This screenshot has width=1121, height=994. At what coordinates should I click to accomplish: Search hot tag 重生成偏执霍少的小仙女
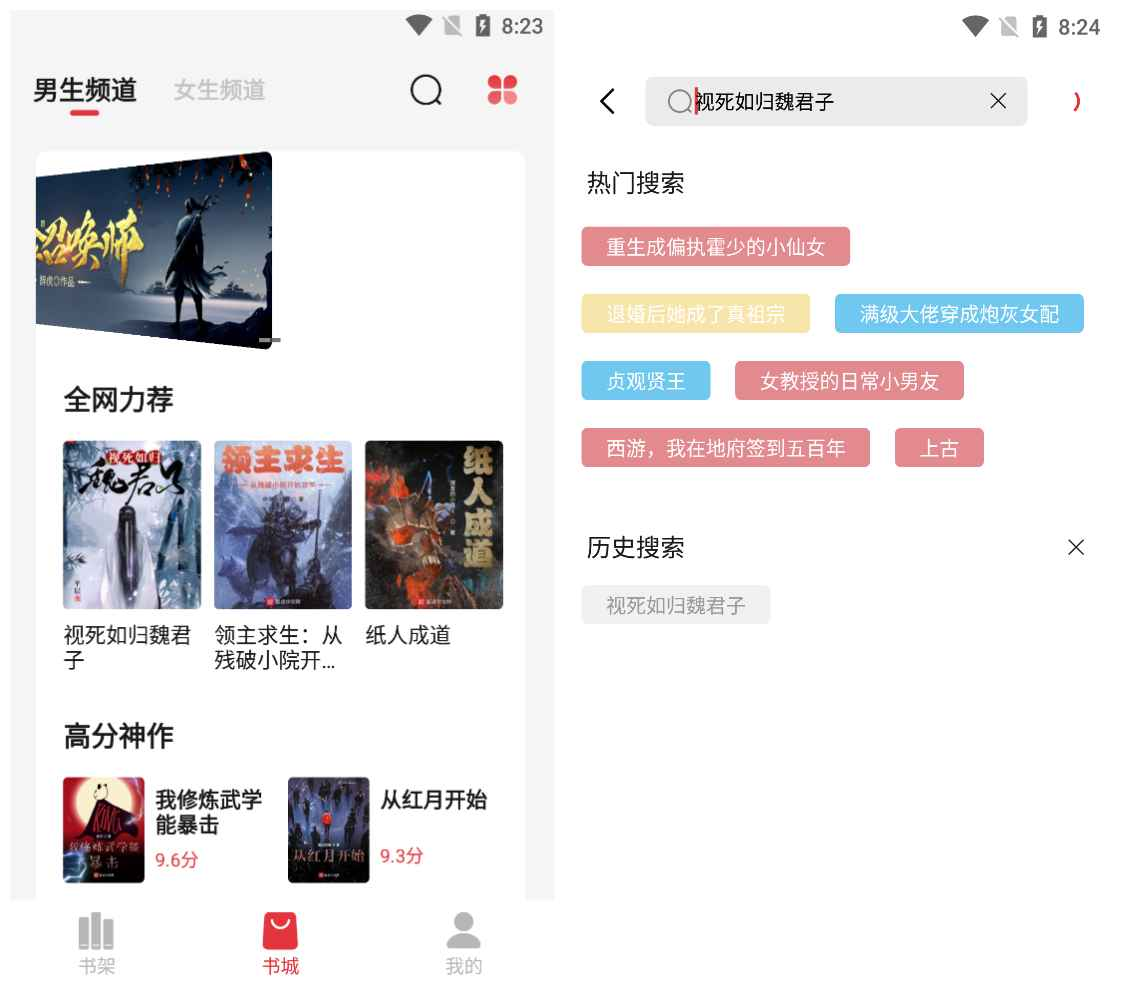pos(716,247)
